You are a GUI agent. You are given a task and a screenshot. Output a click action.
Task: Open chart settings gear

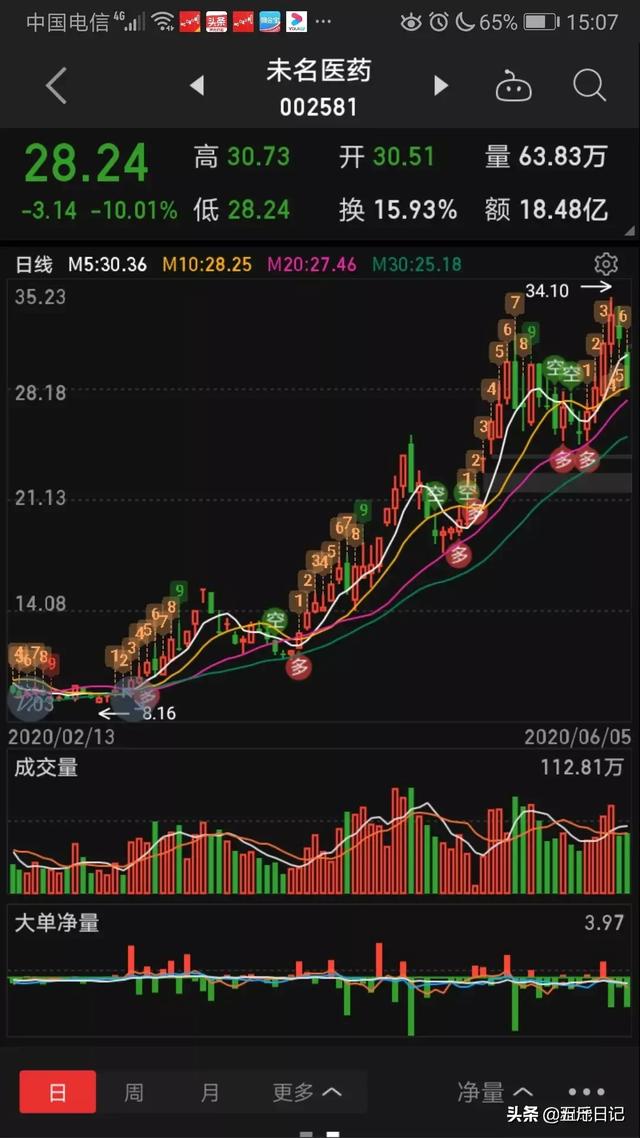tap(605, 264)
